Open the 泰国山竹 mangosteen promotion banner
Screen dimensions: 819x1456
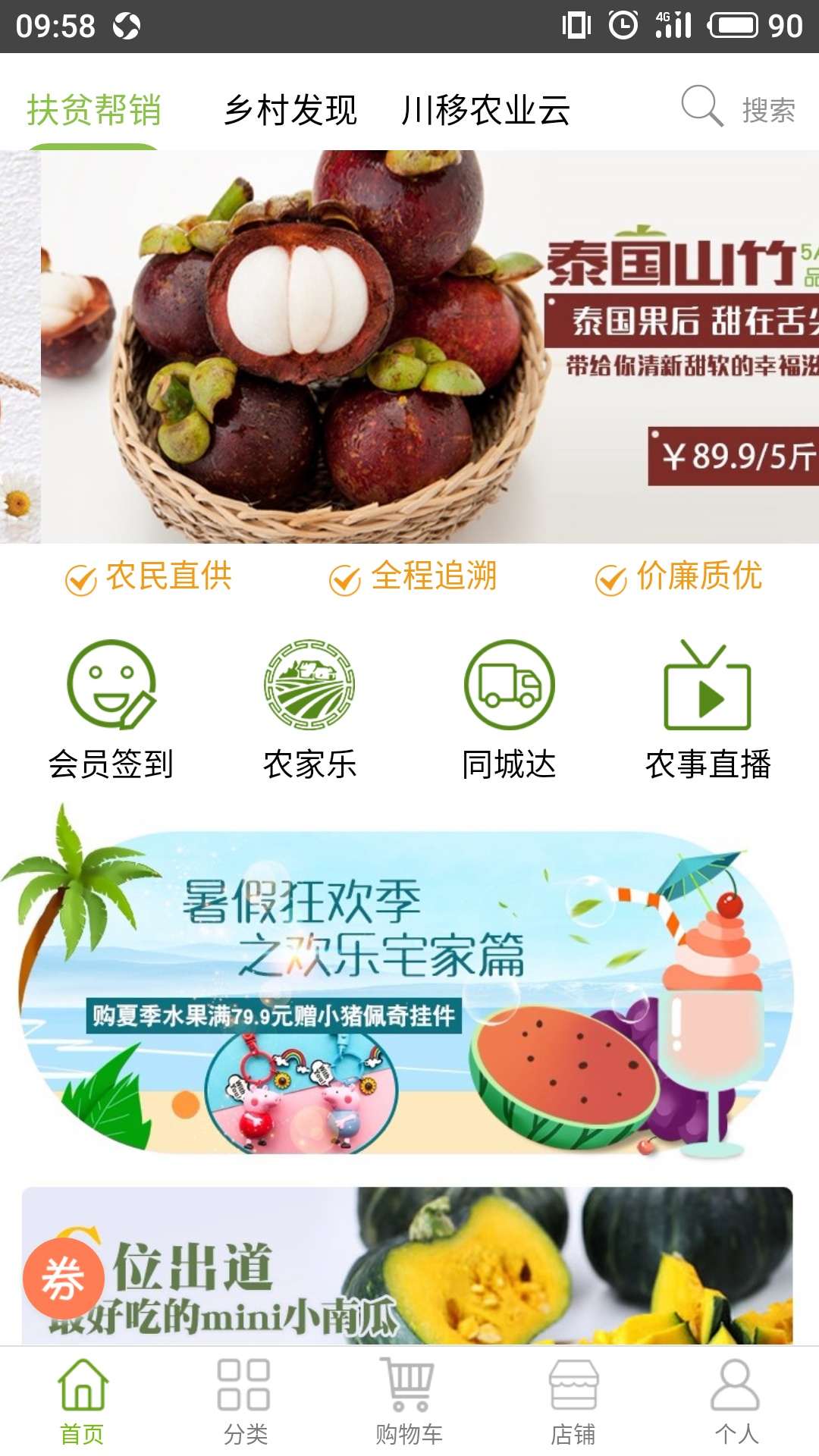tap(409, 341)
